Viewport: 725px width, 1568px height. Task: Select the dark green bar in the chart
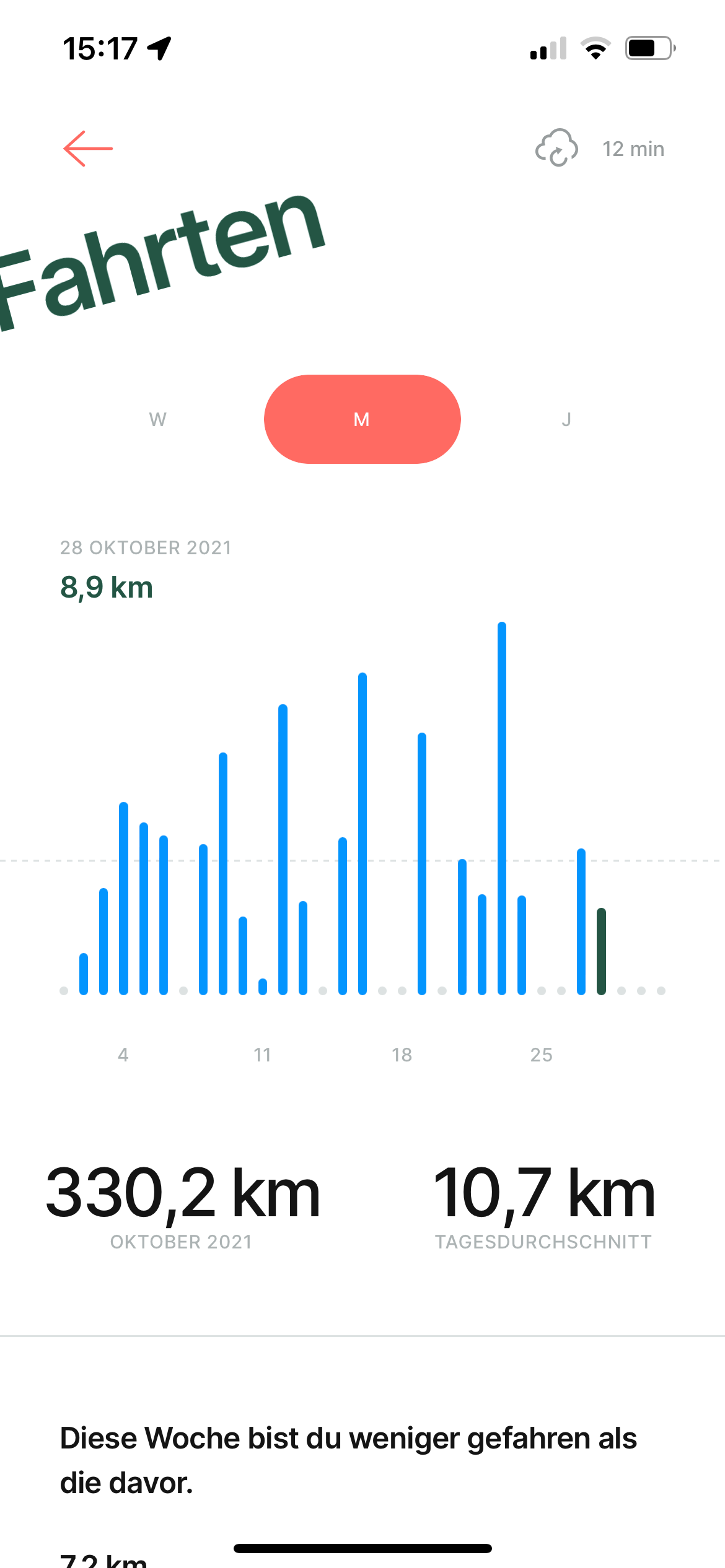[601, 951]
